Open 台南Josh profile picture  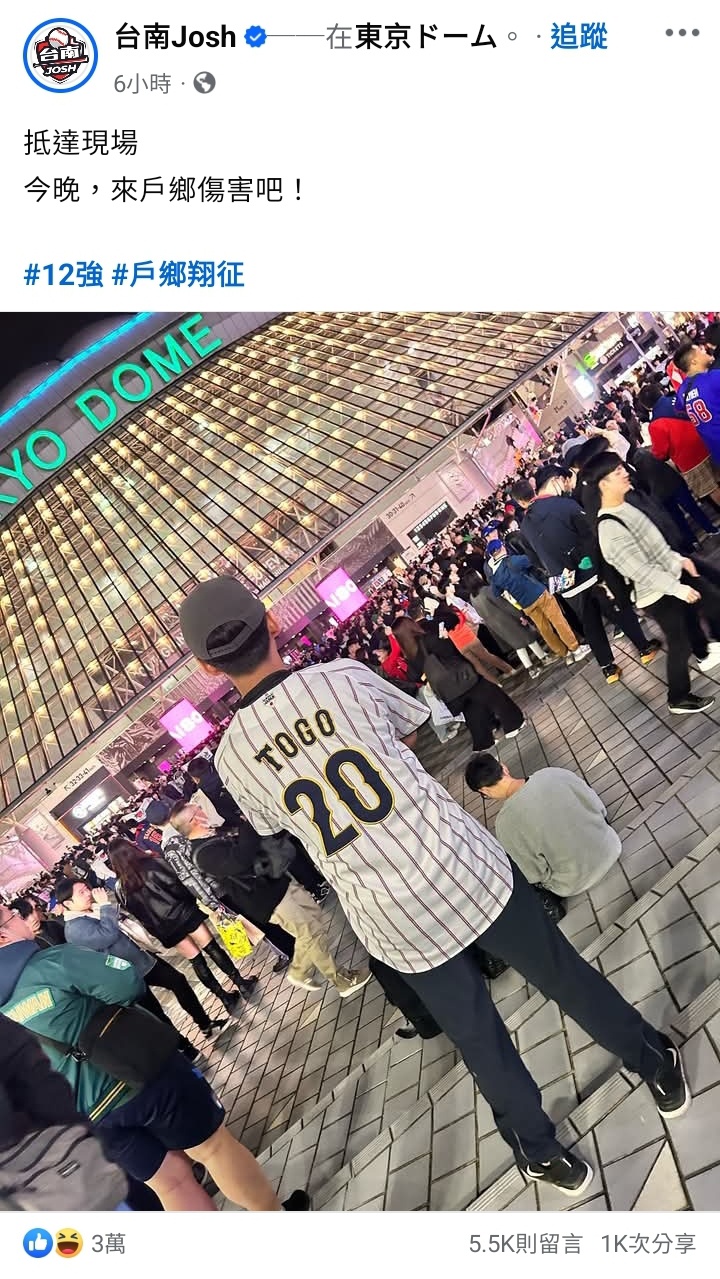[60, 56]
